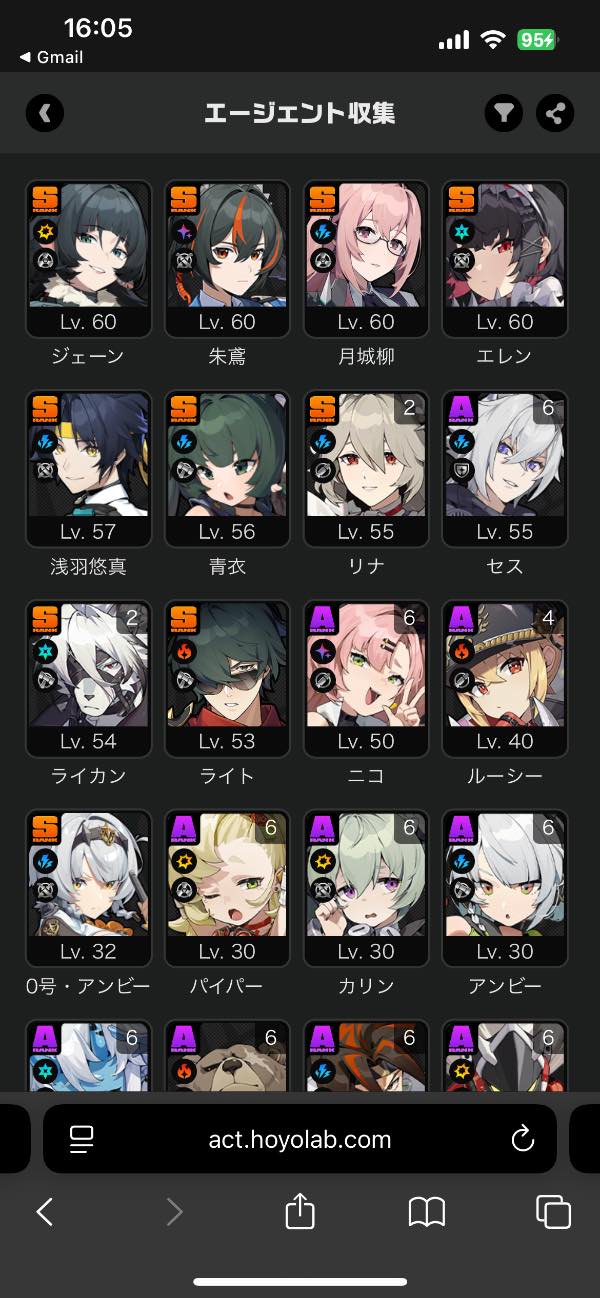This screenshot has height=1298, width=600.
Task: View agent ニコ details
Action: tap(366, 678)
